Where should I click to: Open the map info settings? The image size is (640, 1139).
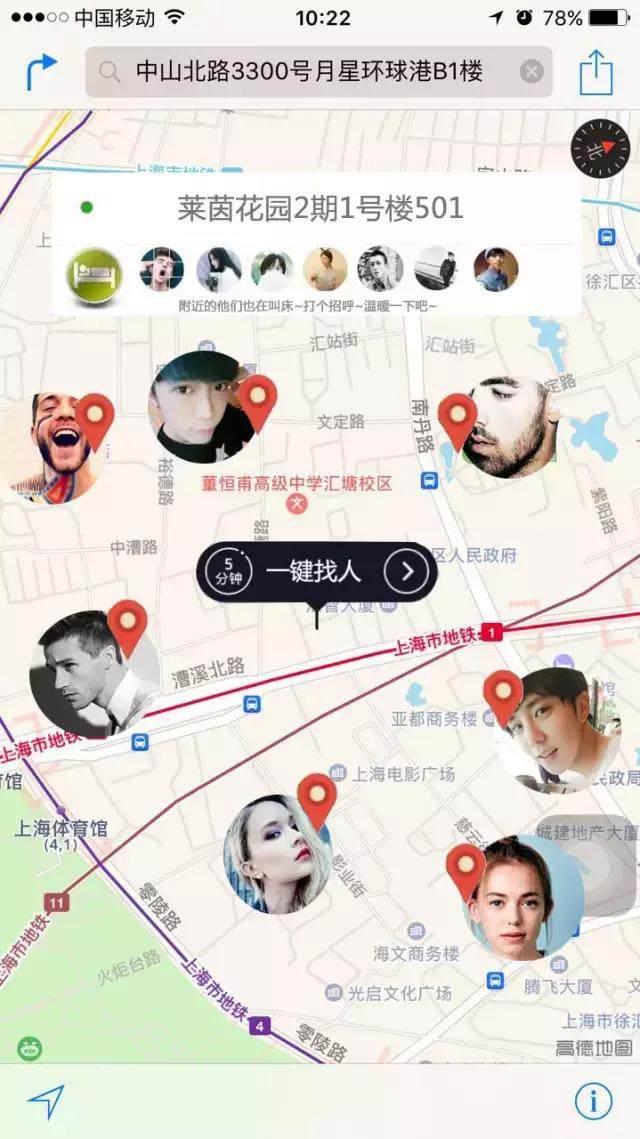[x=593, y=1101]
